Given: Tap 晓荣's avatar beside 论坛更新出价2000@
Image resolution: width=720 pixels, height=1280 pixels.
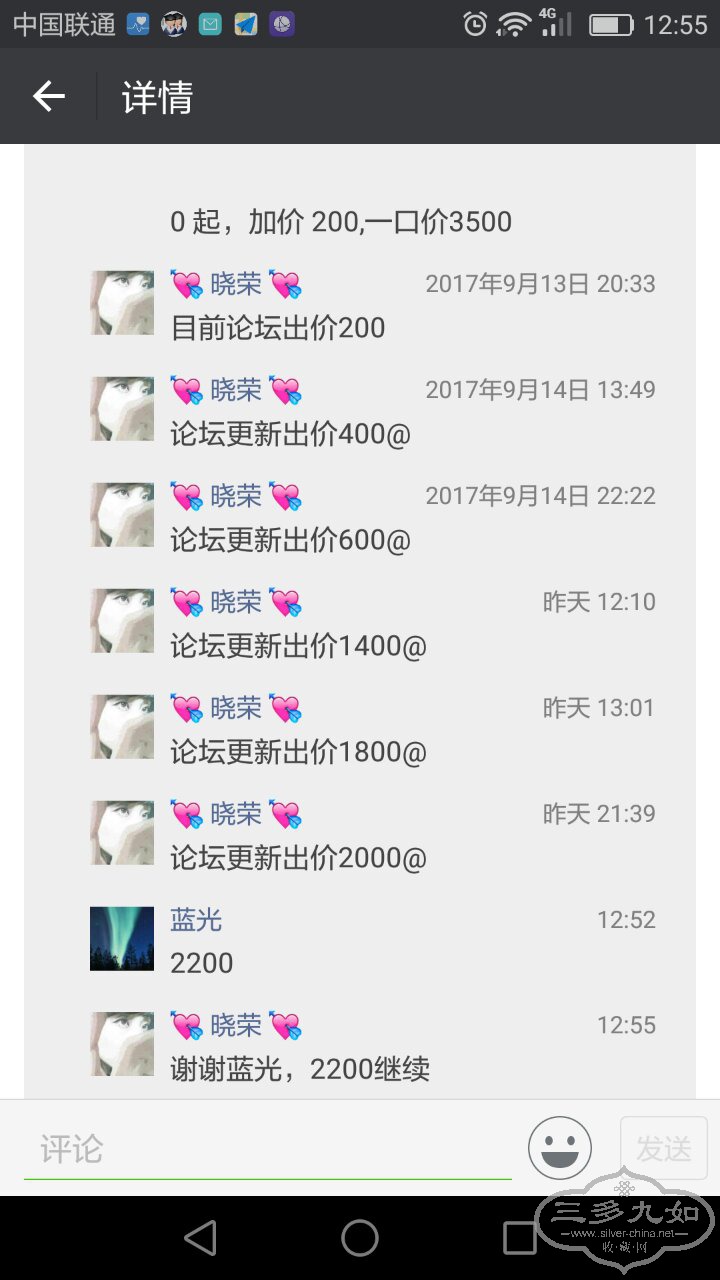Looking at the screenshot, I should [x=122, y=832].
